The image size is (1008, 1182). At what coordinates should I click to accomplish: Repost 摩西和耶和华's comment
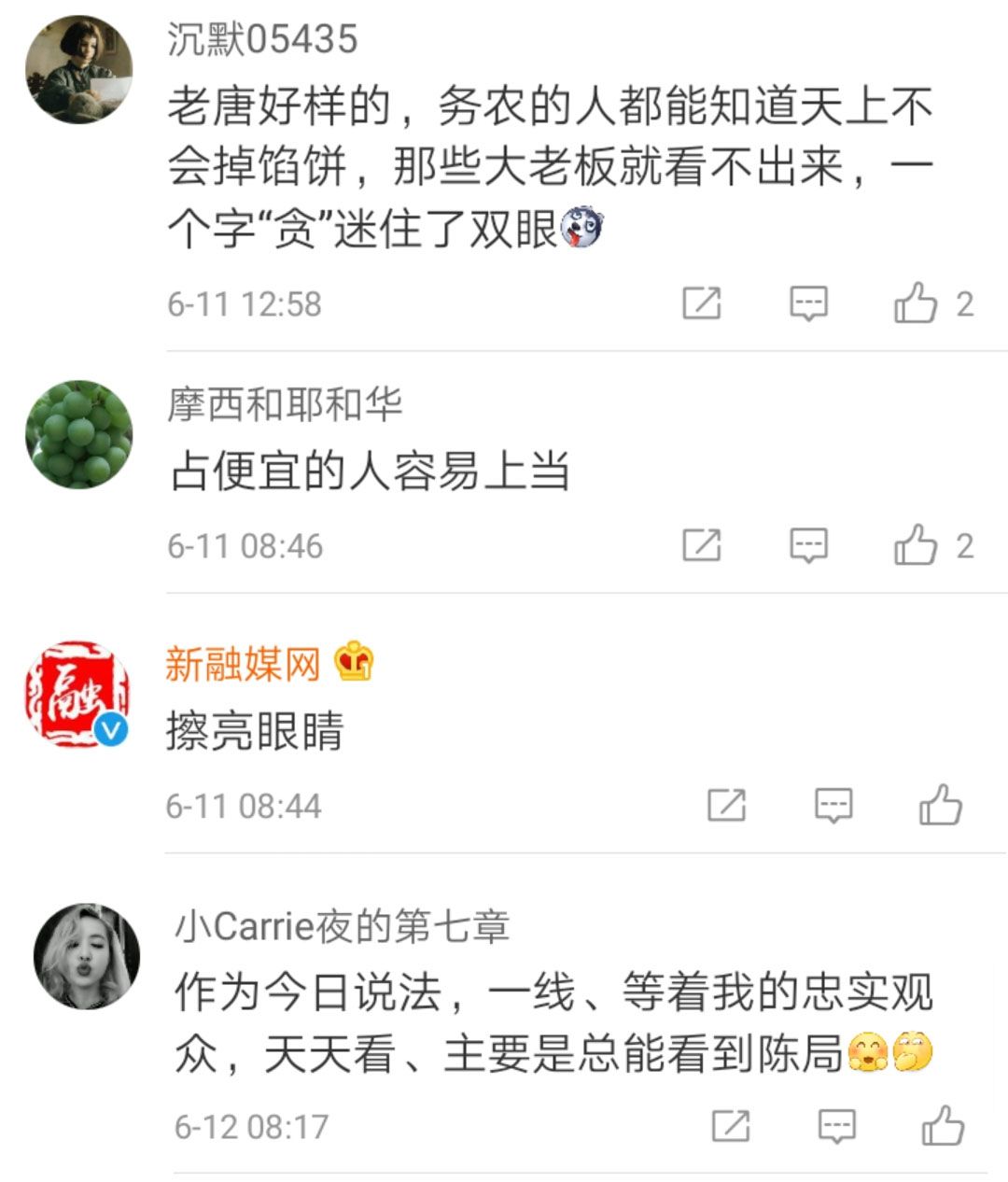[x=702, y=545]
